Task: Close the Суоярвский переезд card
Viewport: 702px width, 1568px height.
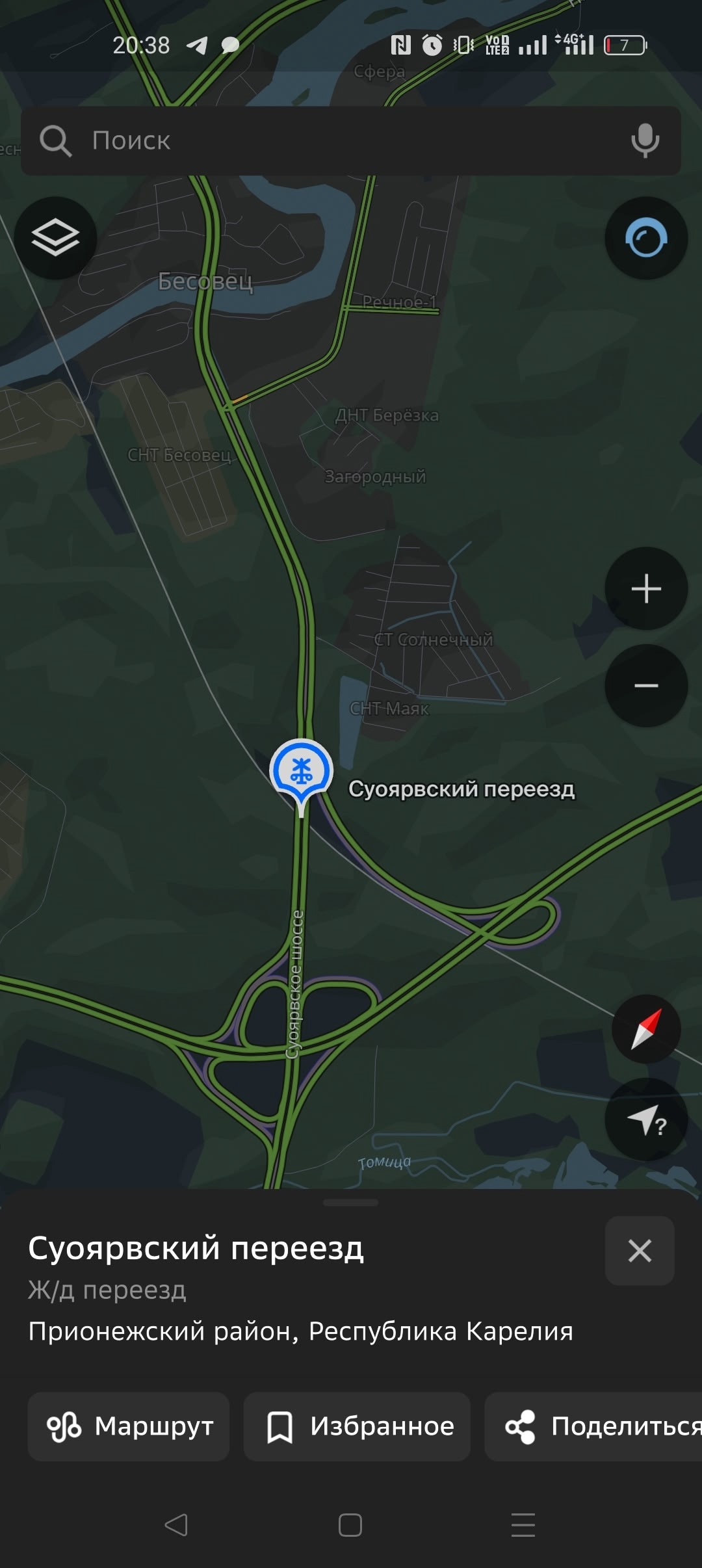Action: click(x=640, y=1250)
